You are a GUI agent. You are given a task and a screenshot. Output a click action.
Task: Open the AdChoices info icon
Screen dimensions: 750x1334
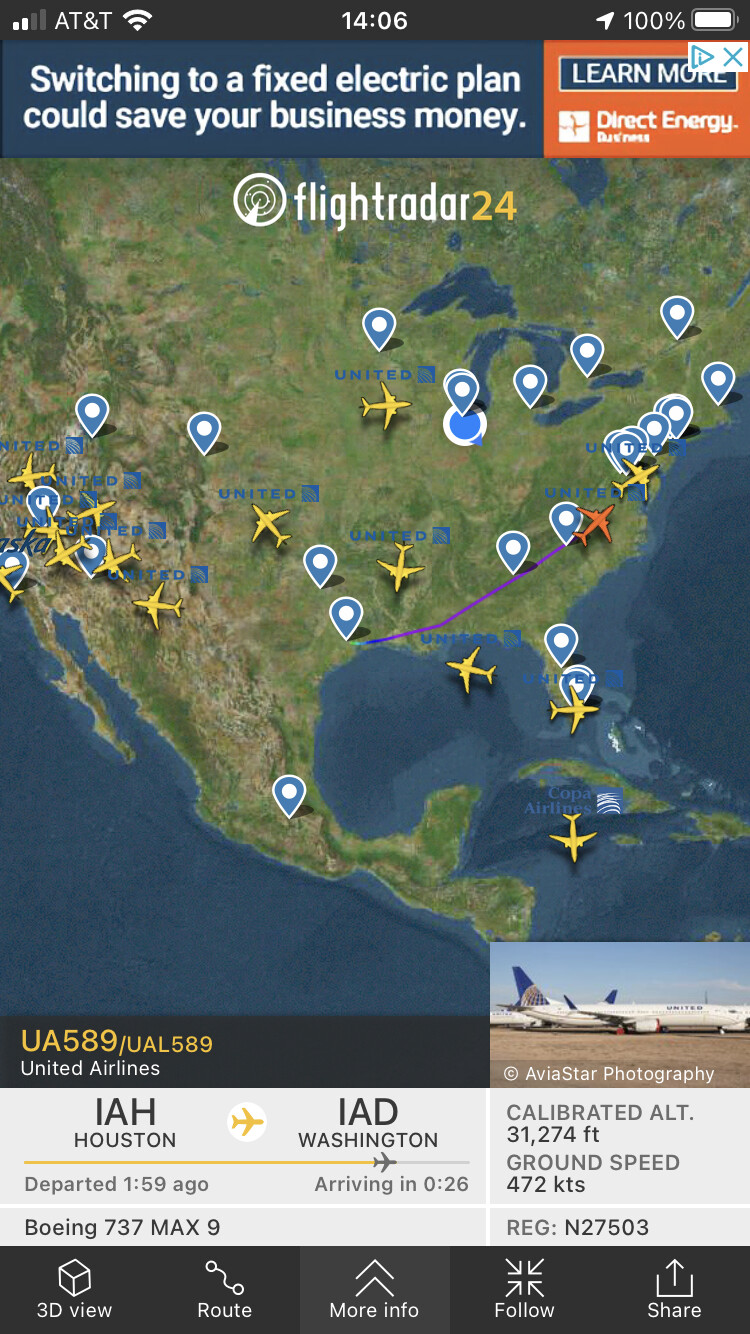click(x=705, y=56)
